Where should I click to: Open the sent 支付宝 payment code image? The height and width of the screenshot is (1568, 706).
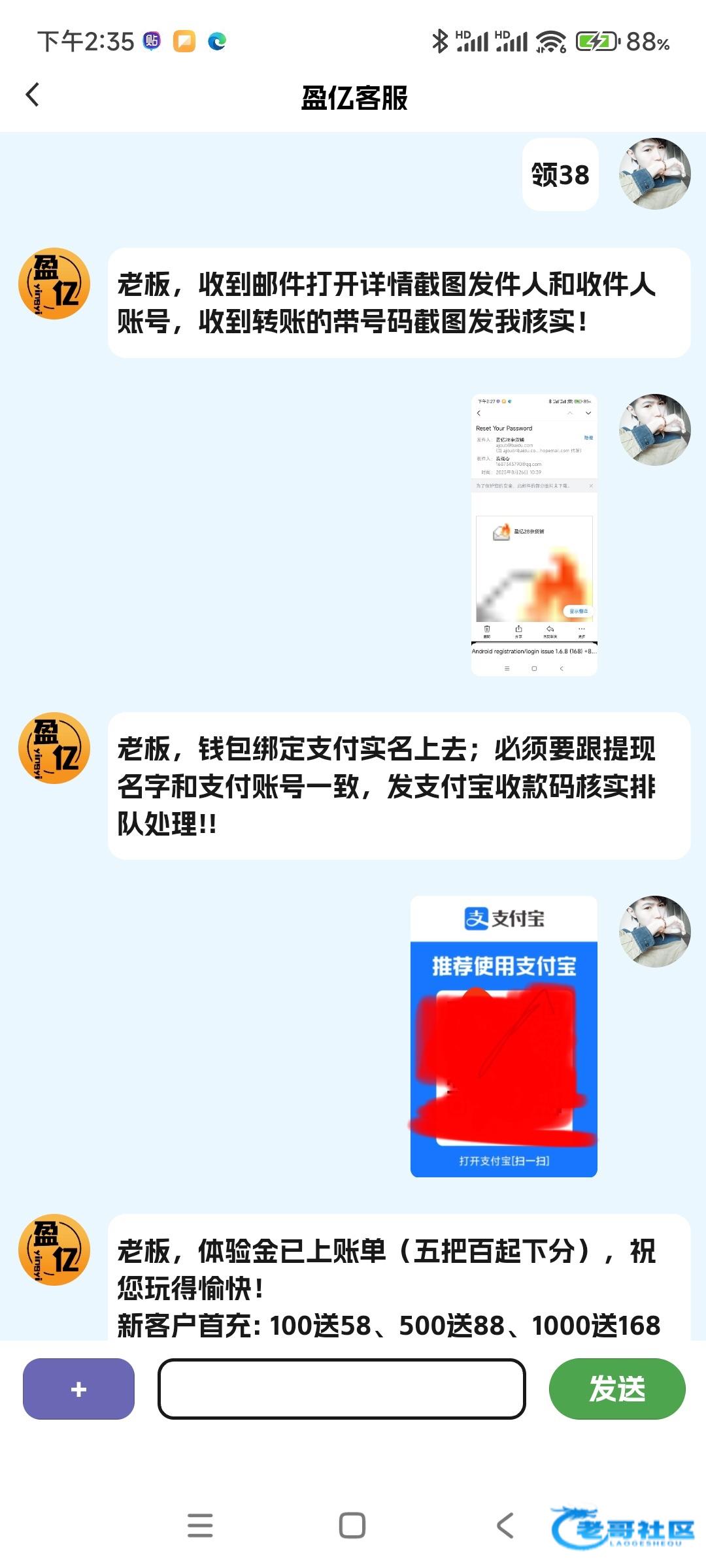tap(503, 1036)
